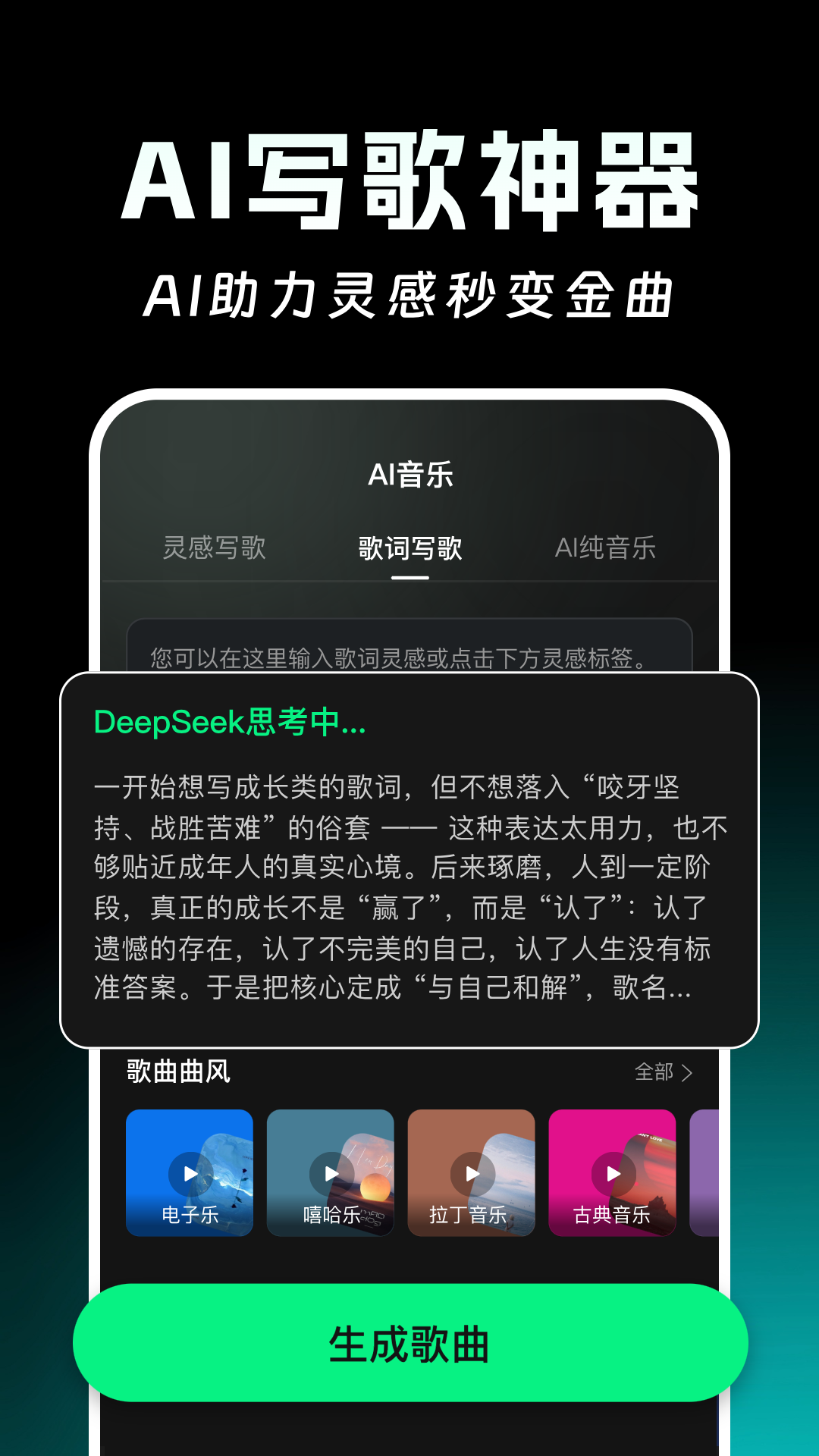The image size is (819, 1456).
Task: Select the 古典音乐 genre thumbnail
Action: (613, 1172)
